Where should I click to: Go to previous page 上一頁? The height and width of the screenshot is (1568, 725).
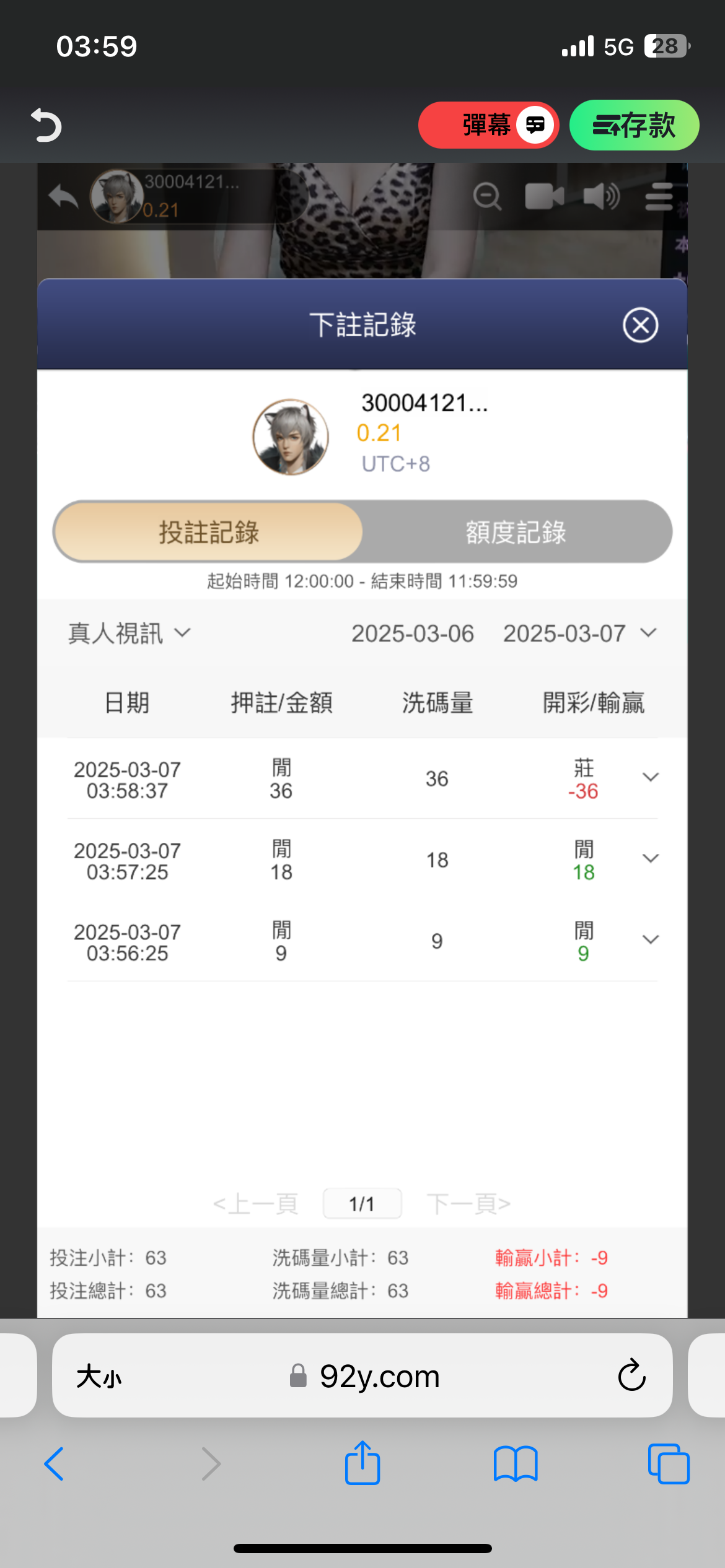point(255,1204)
